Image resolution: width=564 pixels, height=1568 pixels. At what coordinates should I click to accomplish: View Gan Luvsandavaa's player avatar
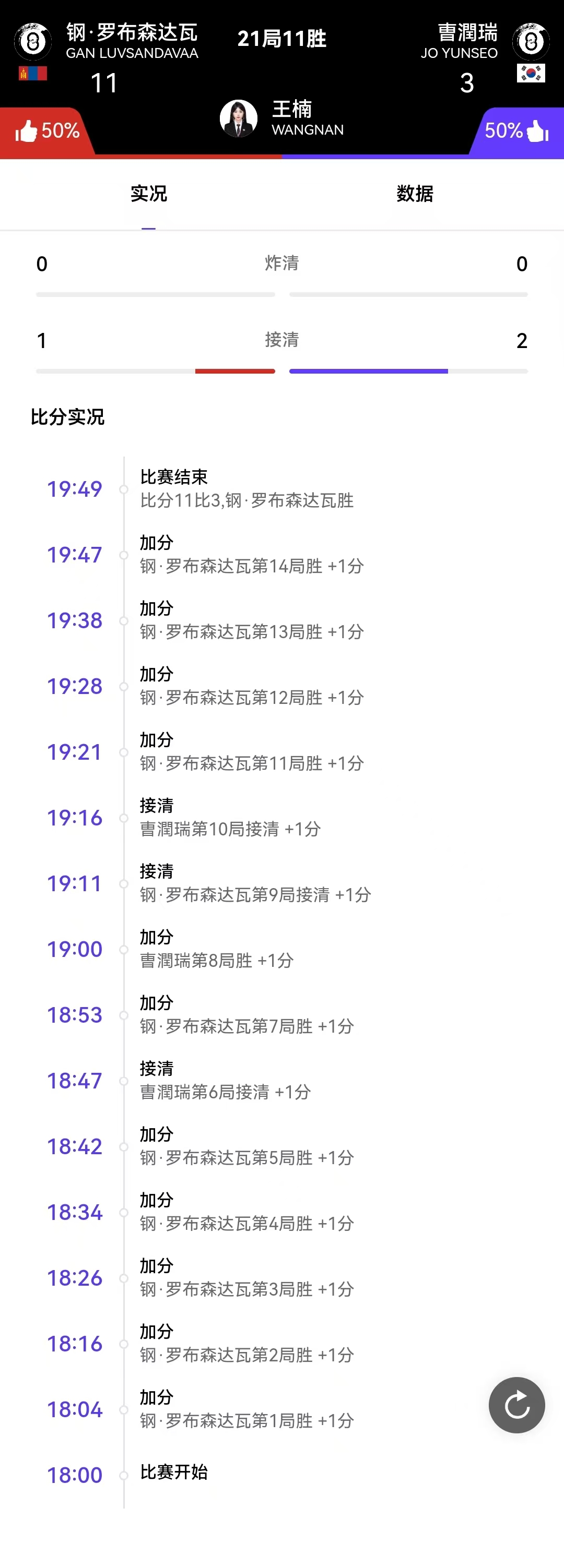(x=33, y=41)
